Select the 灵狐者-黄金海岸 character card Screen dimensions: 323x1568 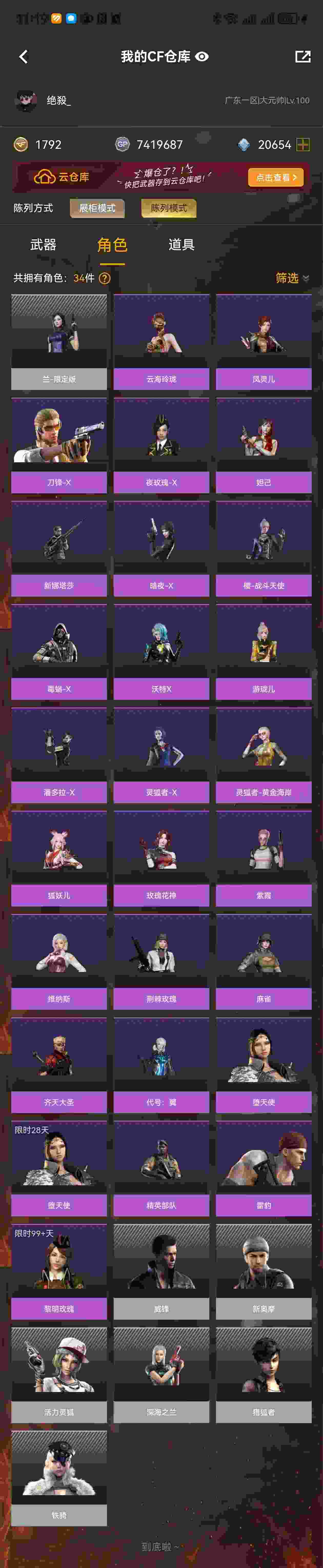point(263,755)
